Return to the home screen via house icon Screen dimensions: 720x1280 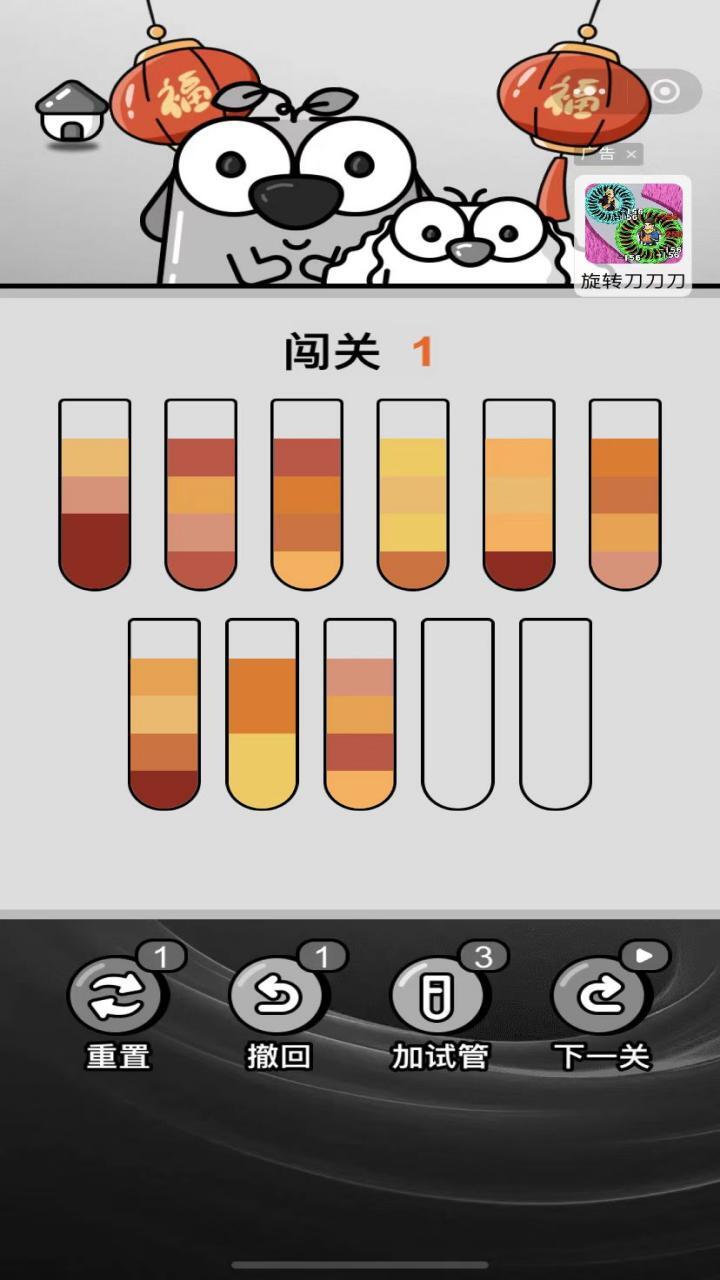click(x=71, y=112)
